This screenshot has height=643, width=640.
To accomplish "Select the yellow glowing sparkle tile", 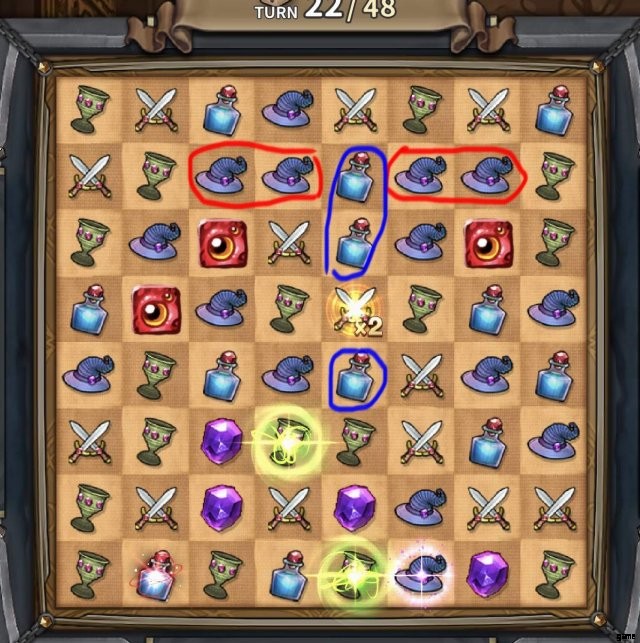I will tap(288, 440).
